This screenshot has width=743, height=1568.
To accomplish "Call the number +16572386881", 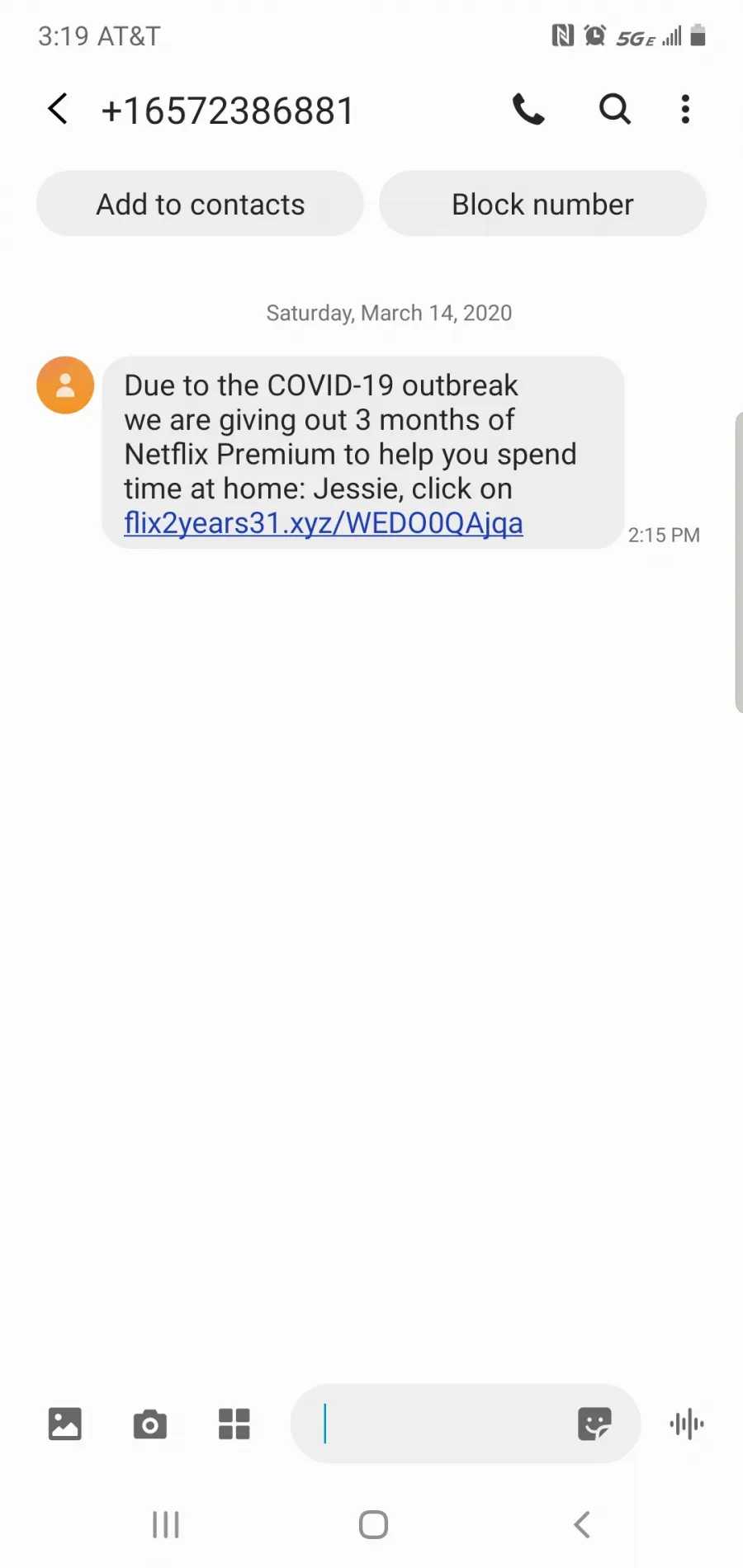I will [528, 109].
